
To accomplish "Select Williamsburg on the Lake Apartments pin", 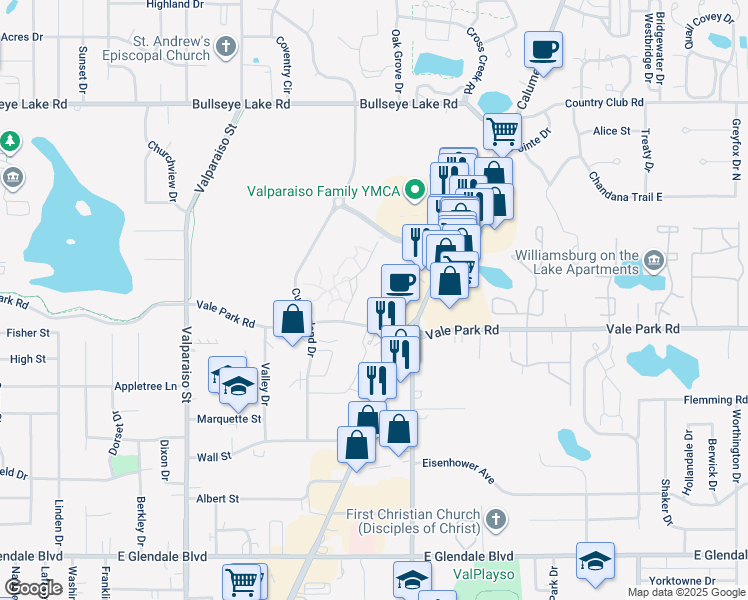I will (654, 260).
